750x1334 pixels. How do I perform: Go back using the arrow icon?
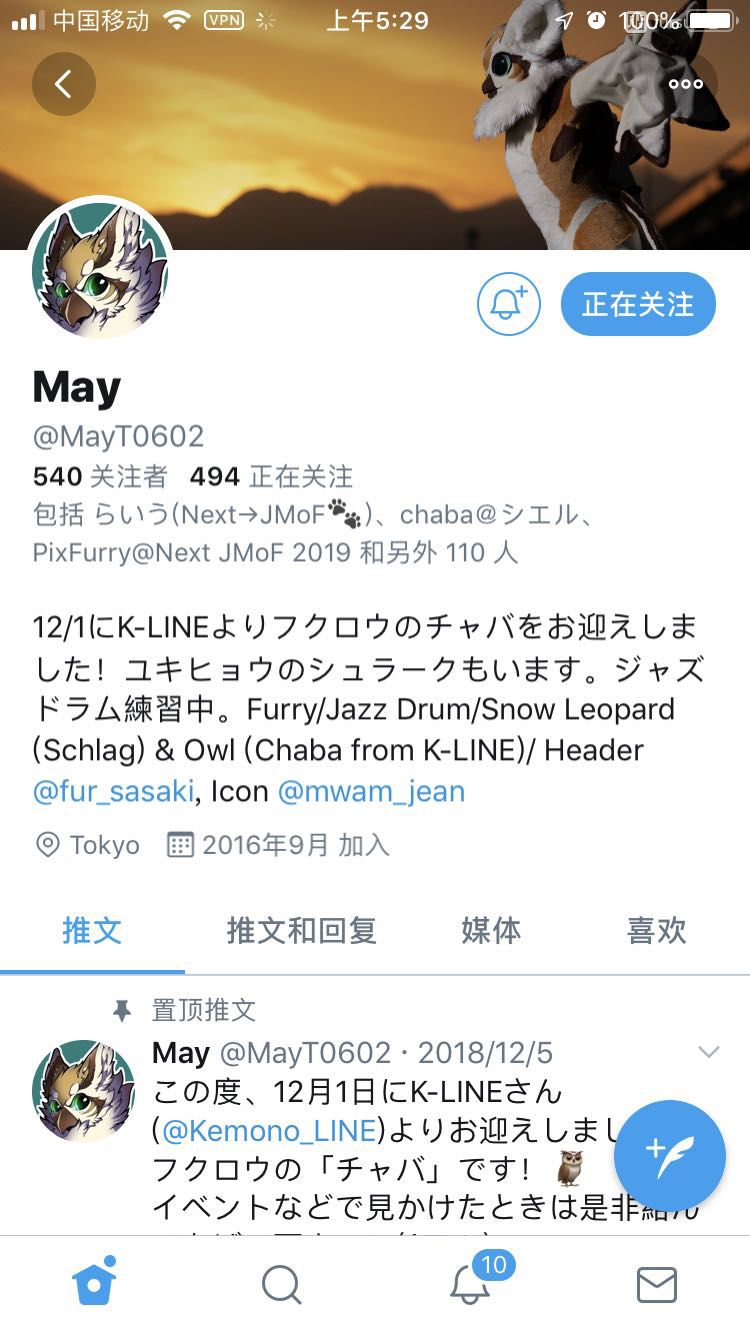[63, 84]
